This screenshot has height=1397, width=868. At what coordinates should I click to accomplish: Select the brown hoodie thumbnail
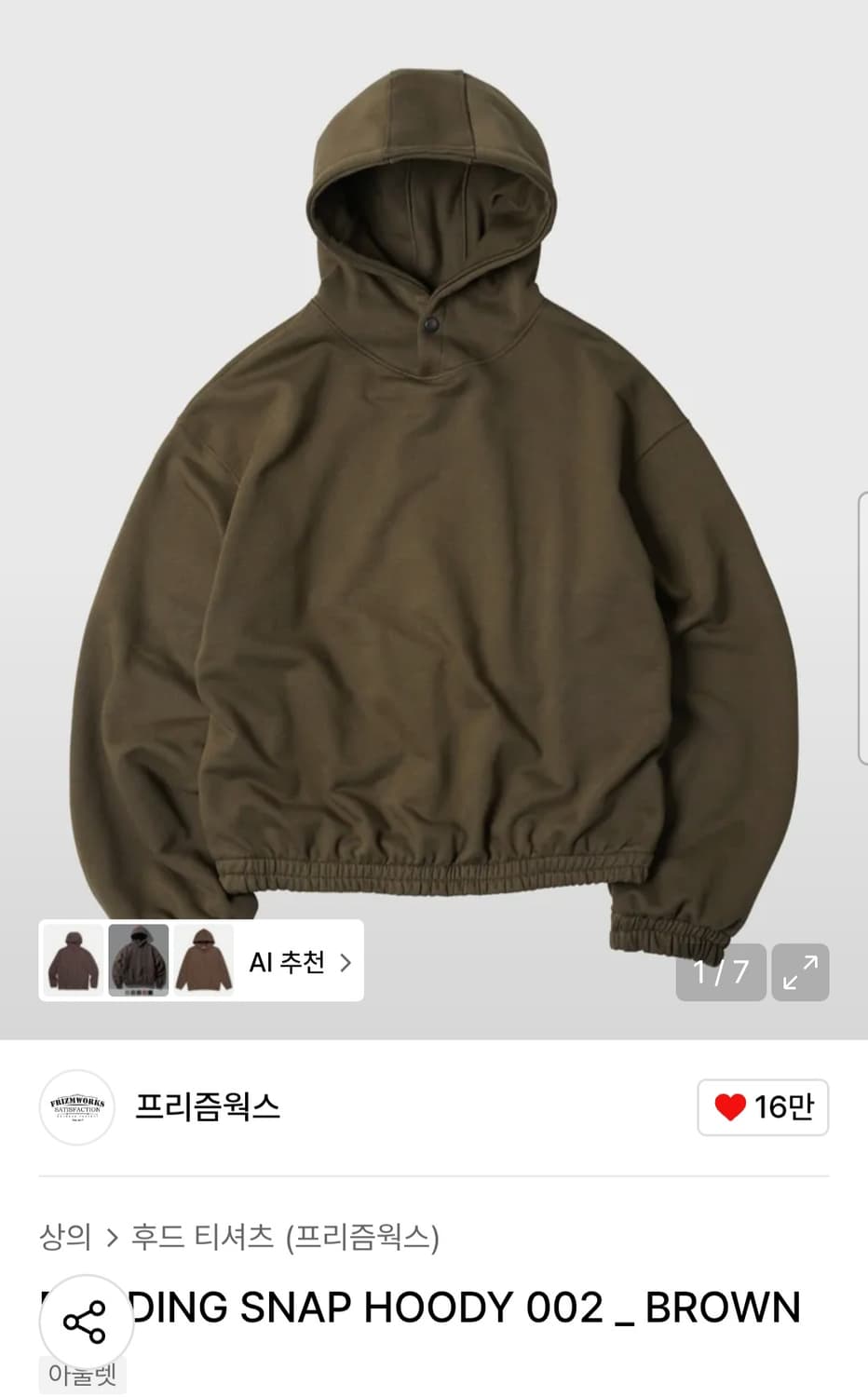coord(204,960)
